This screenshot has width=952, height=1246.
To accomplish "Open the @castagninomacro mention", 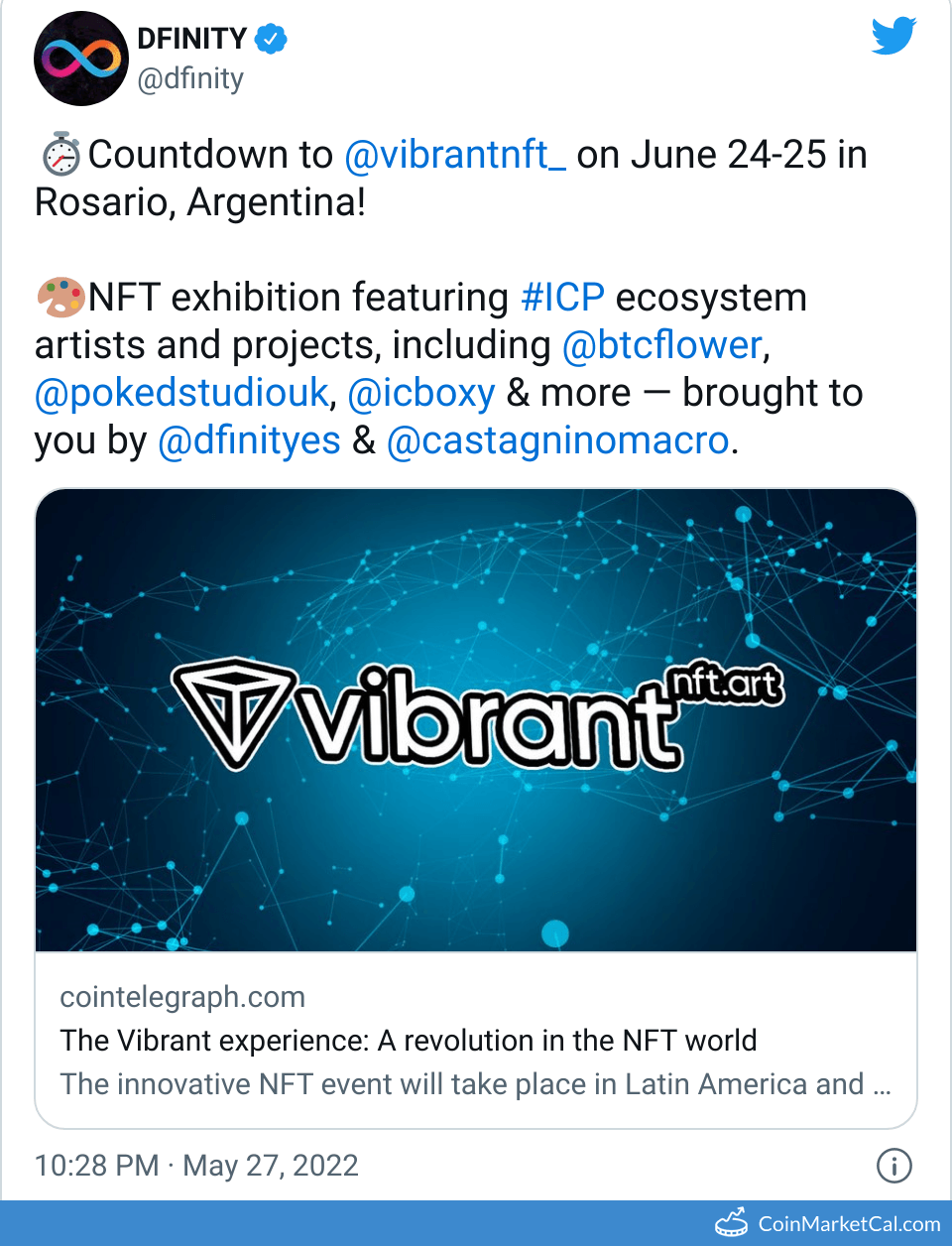I will click(557, 440).
